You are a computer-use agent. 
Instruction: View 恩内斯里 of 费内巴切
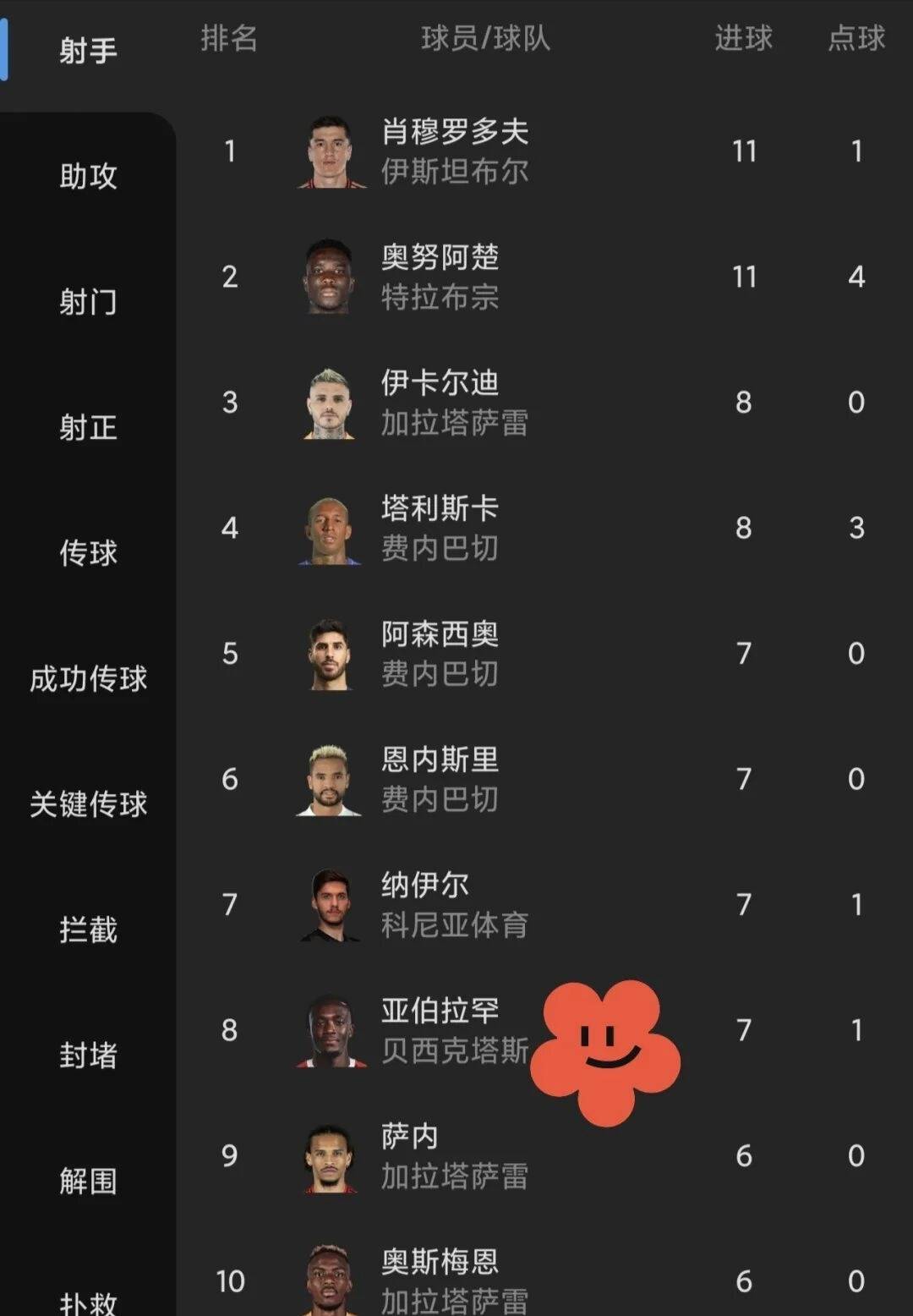coord(440,779)
